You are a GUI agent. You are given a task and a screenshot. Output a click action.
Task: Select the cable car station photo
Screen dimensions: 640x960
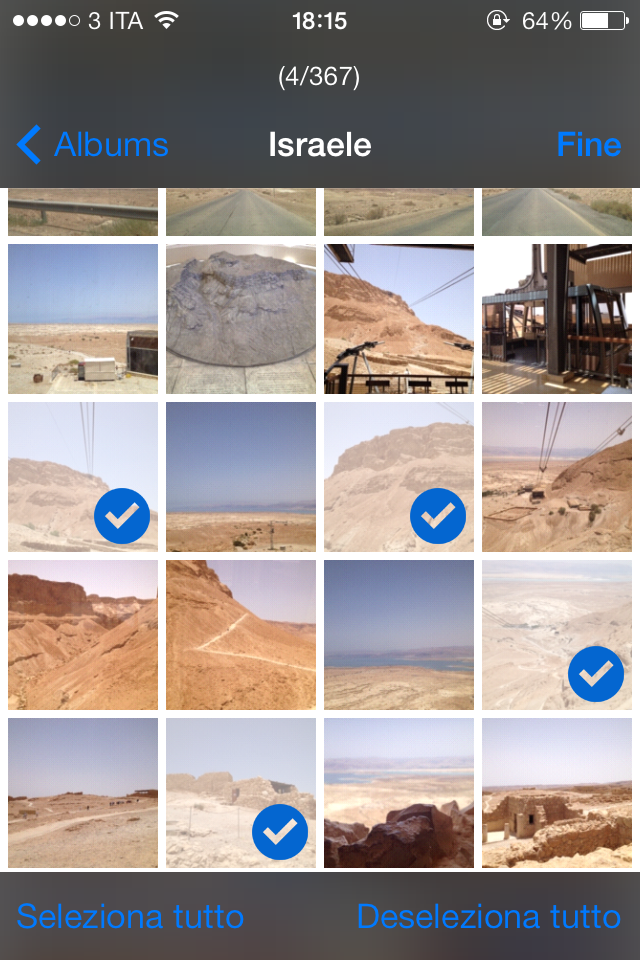click(557, 319)
